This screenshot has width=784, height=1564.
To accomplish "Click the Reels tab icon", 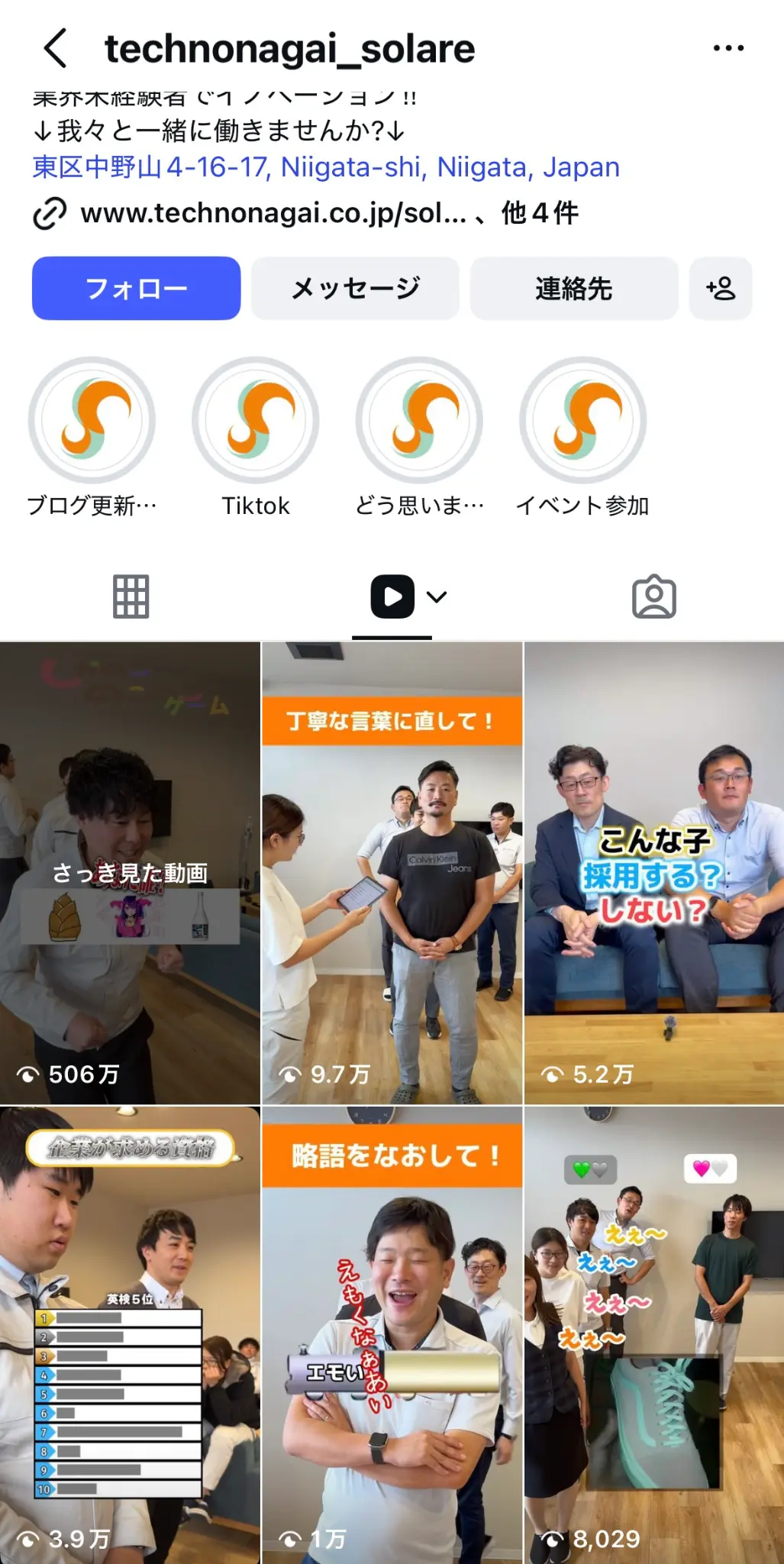I will tap(392, 598).
